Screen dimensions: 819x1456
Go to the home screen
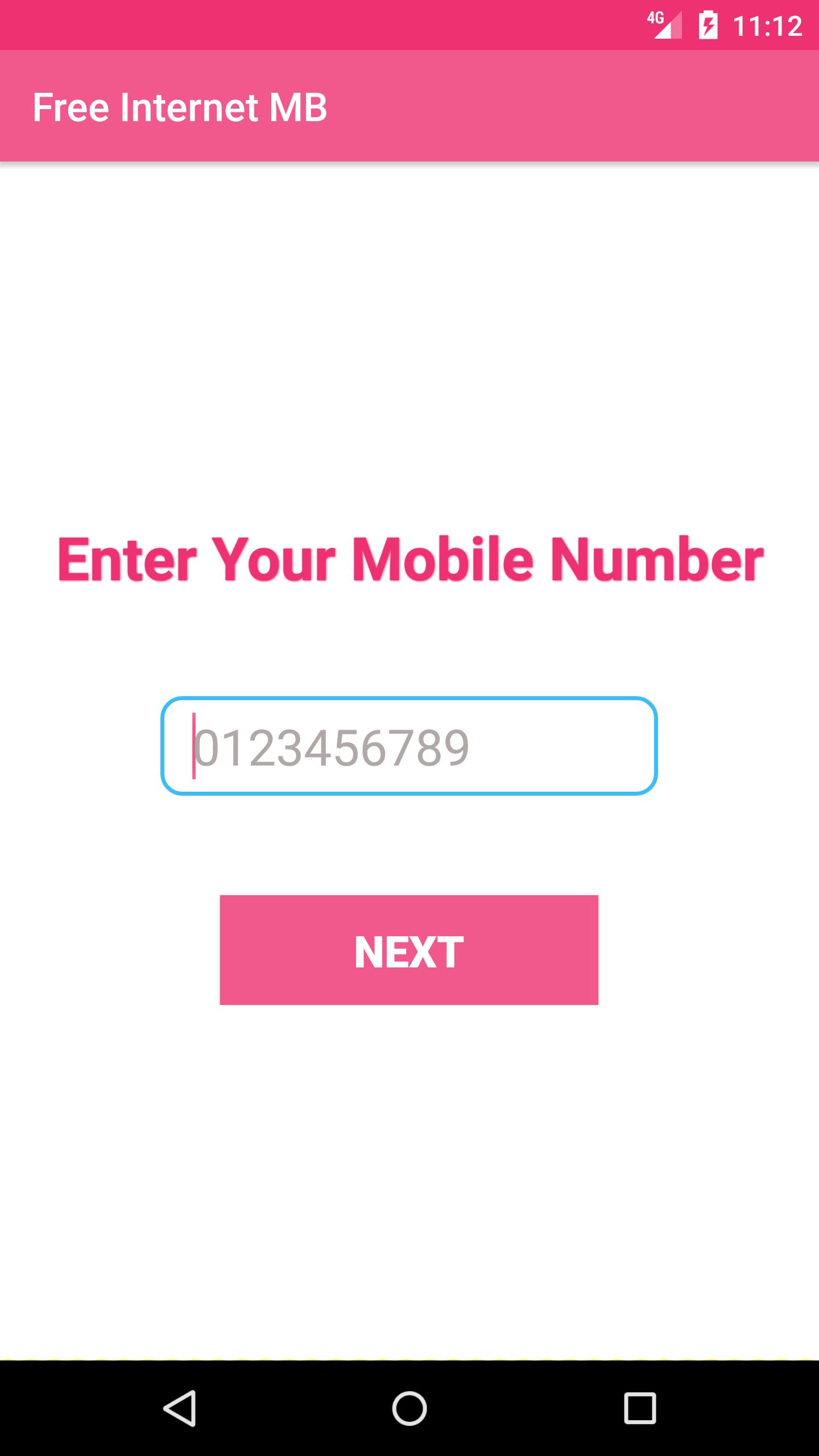(409, 1408)
